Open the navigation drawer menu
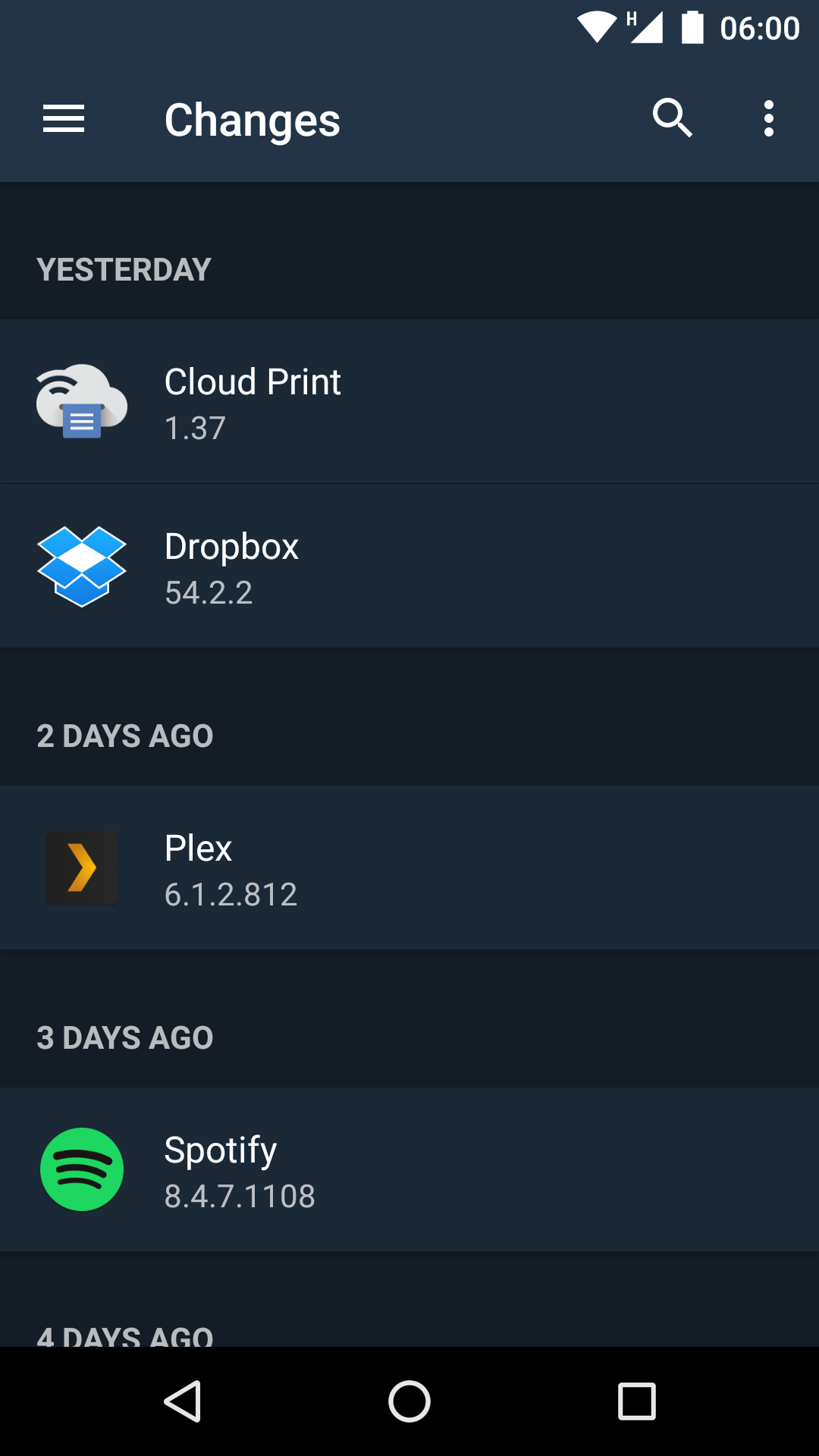The width and height of the screenshot is (819, 1456). (x=64, y=119)
